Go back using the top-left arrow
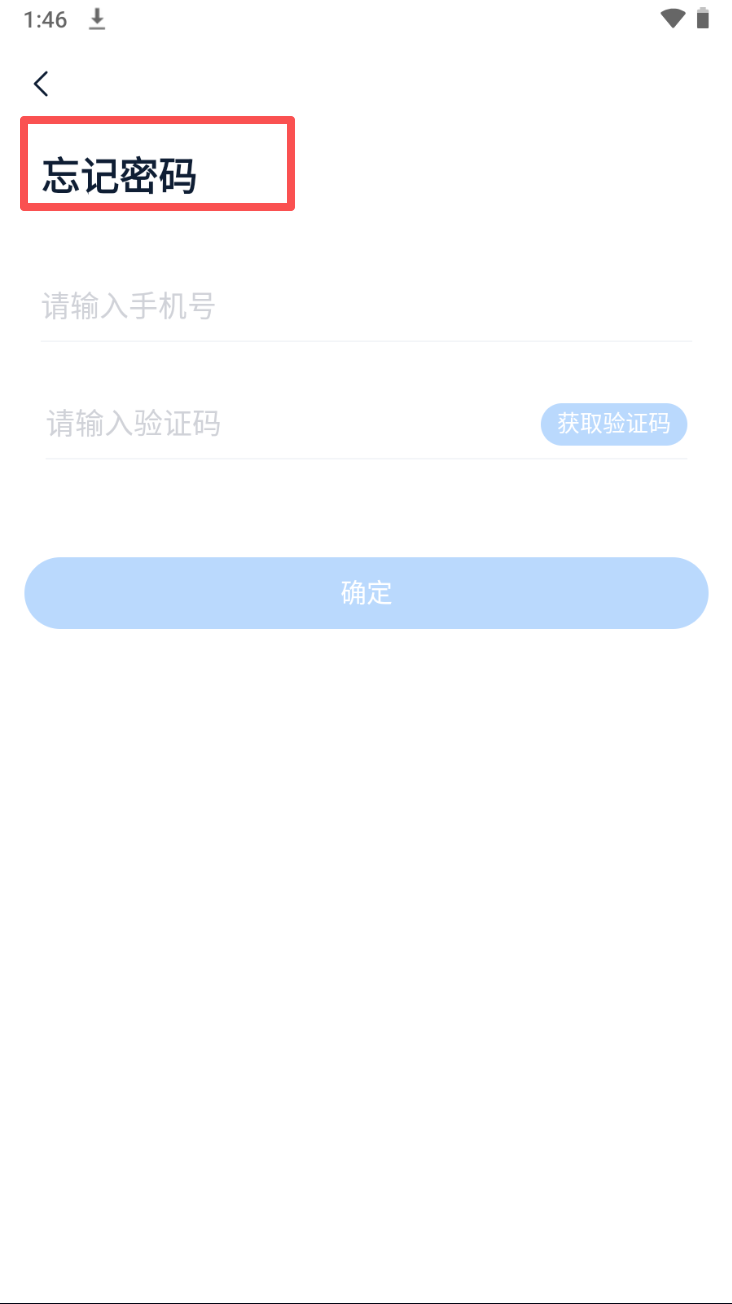732x1304 pixels. (x=41, y=84)
